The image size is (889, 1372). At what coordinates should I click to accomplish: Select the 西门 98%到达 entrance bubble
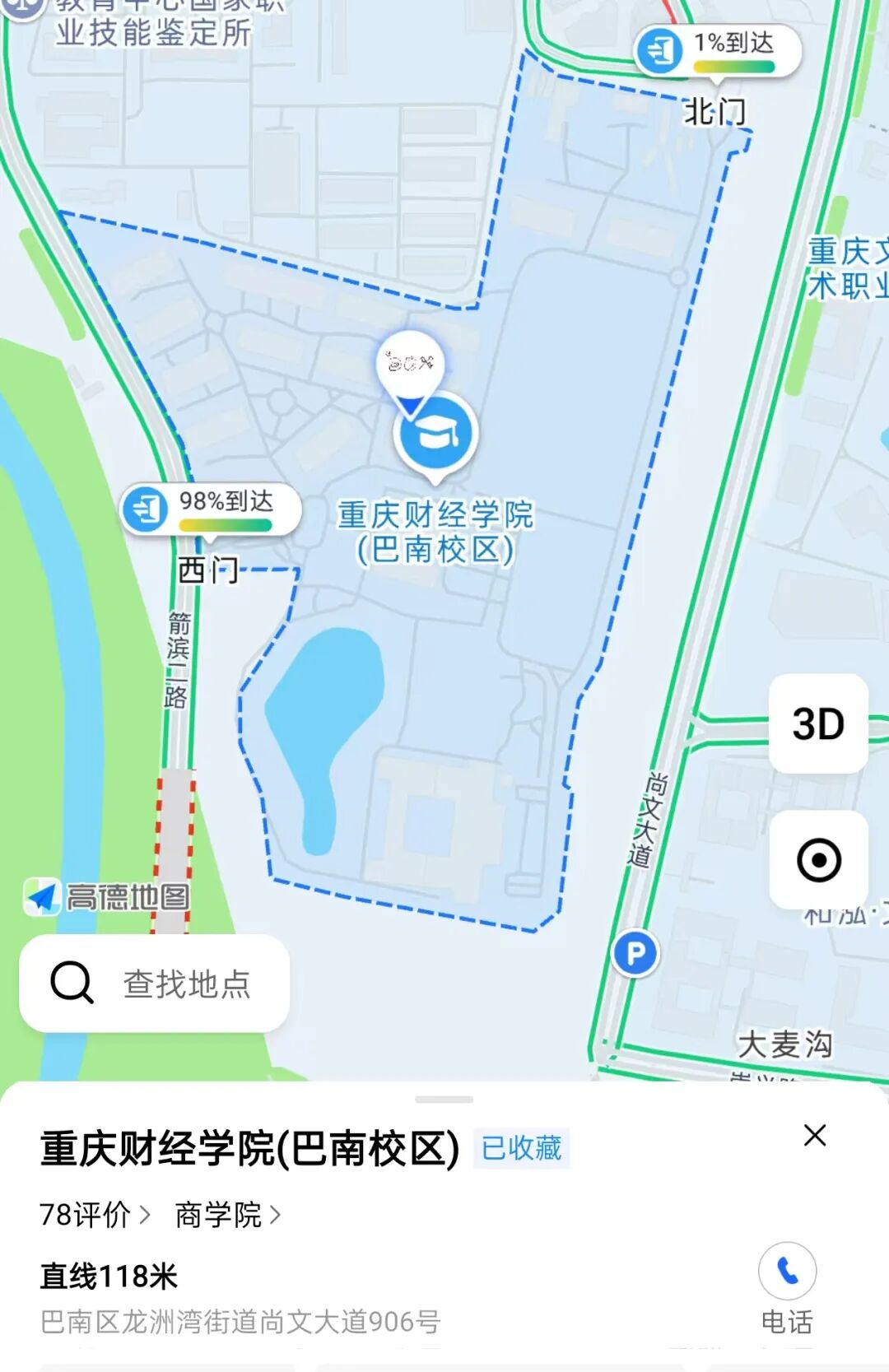(211, 509)
